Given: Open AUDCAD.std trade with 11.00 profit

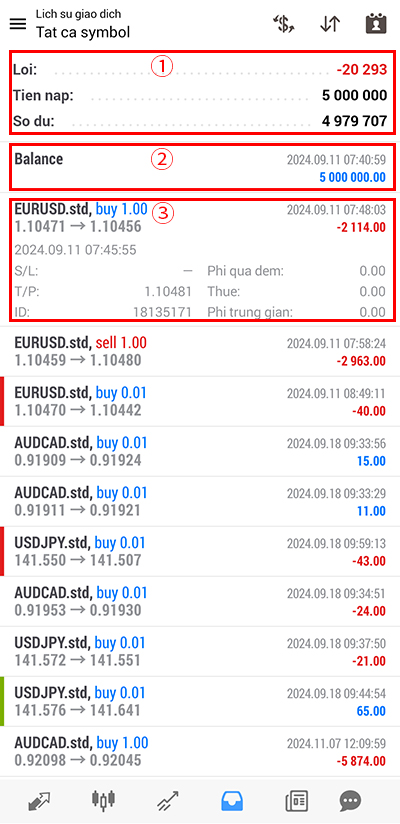Looking at the screenshot, I should coord(200,501).
